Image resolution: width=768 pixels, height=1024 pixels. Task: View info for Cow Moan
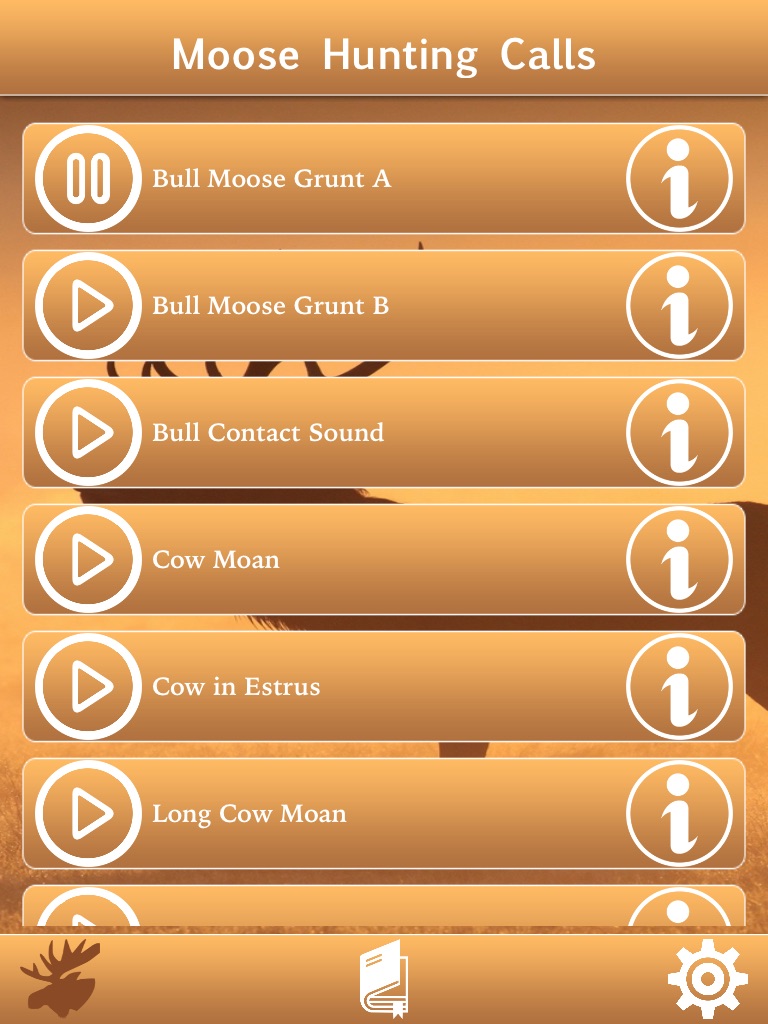click(679, 559)
